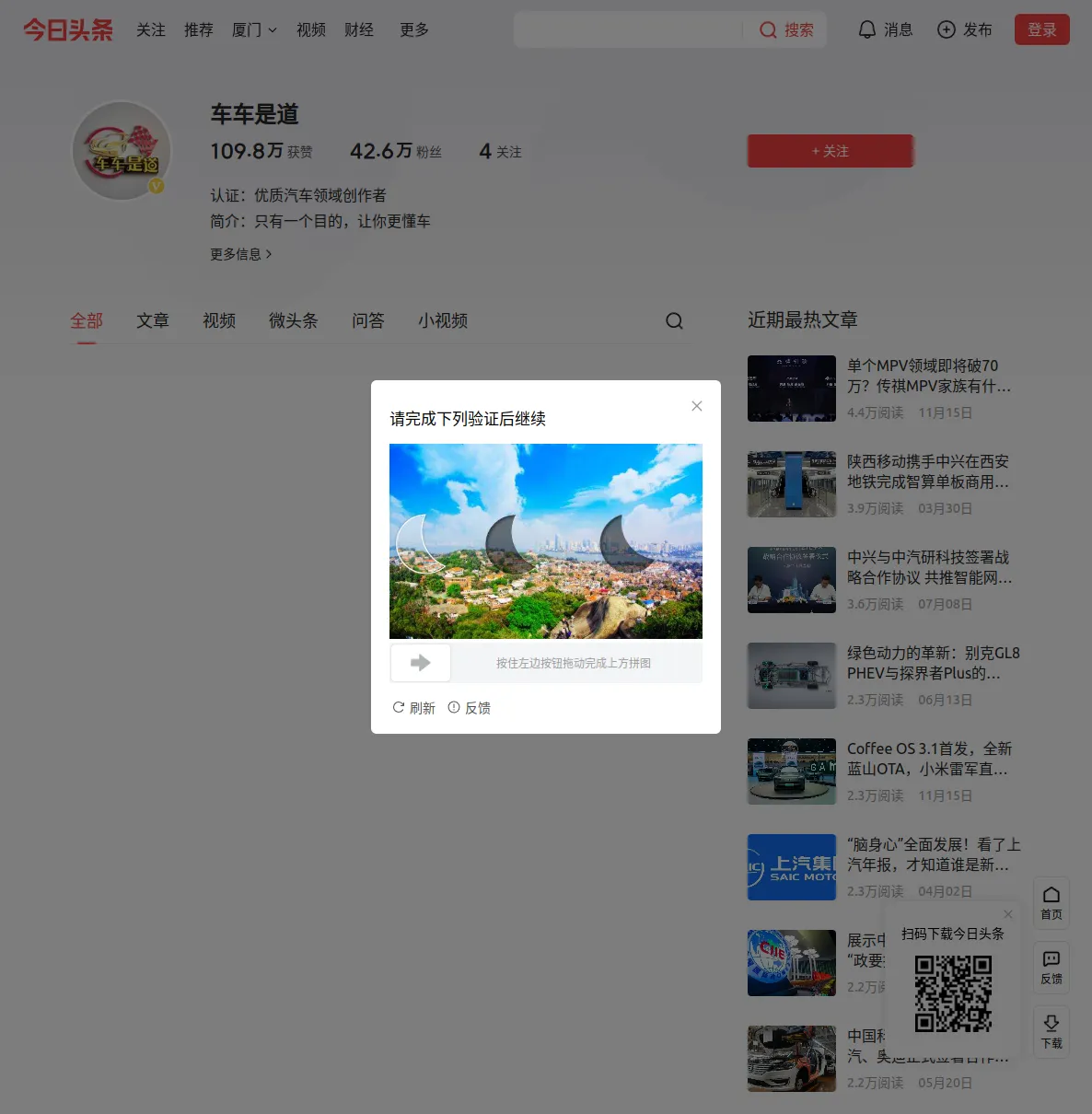Image resolution: width=1092 pixels, height=1114 pixels.
Task: Open the 发布 publish option
Action: (x=964, y=29)
